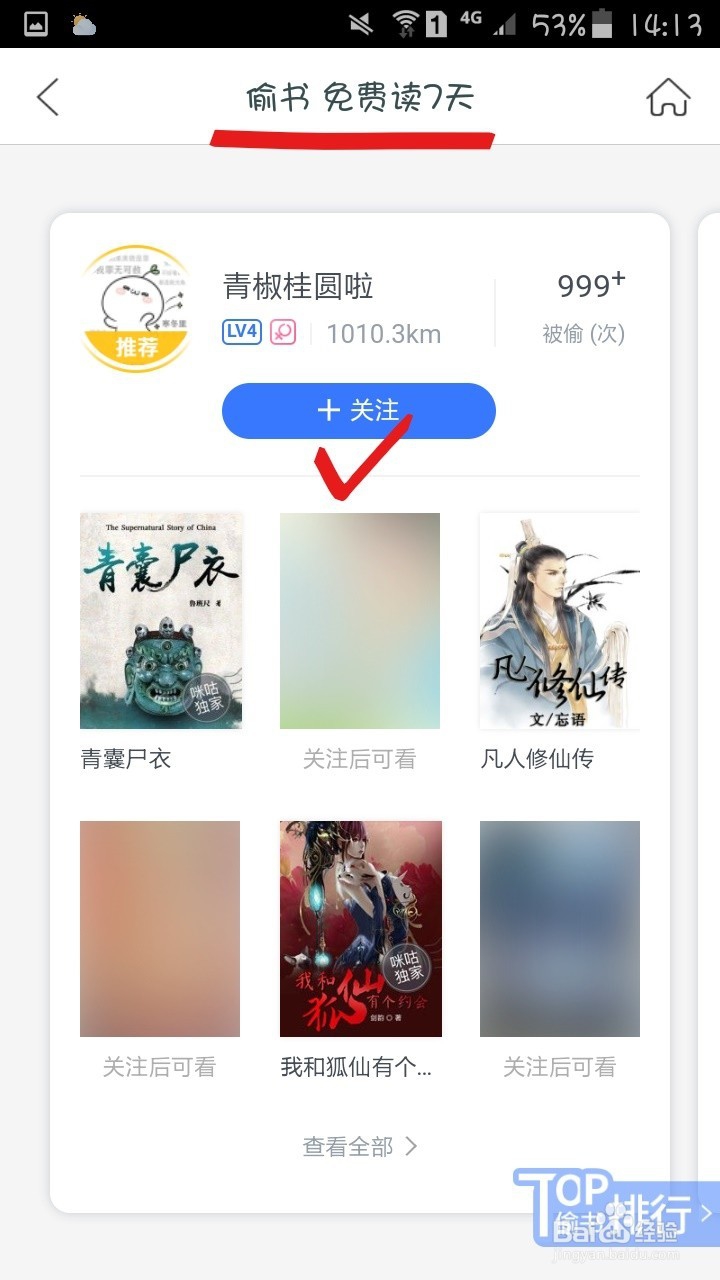
Task: Open homepage via the house icon
Action: 668,96
